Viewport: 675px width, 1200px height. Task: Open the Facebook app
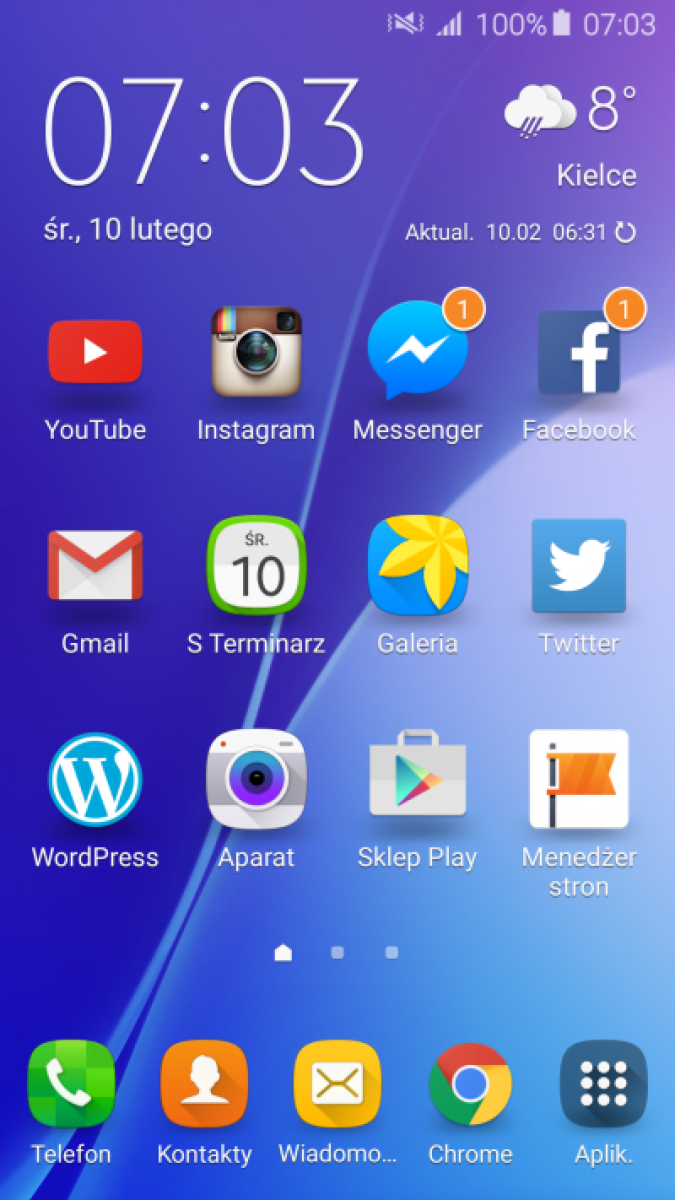578,352
